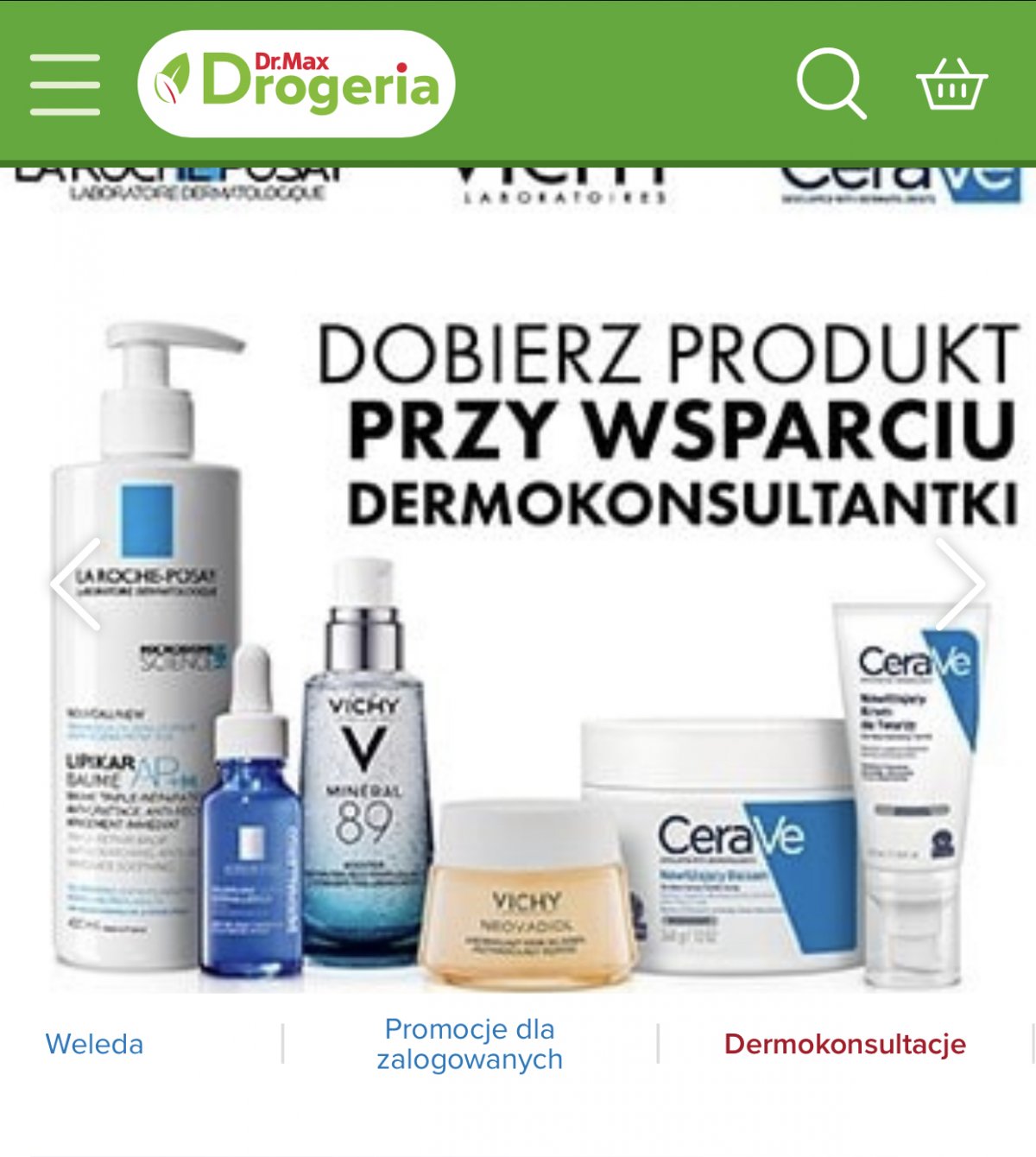1036x1157 pixels.
Task: Show the next carousel banner
Action: pyautogui.click(x=960, y=585)
